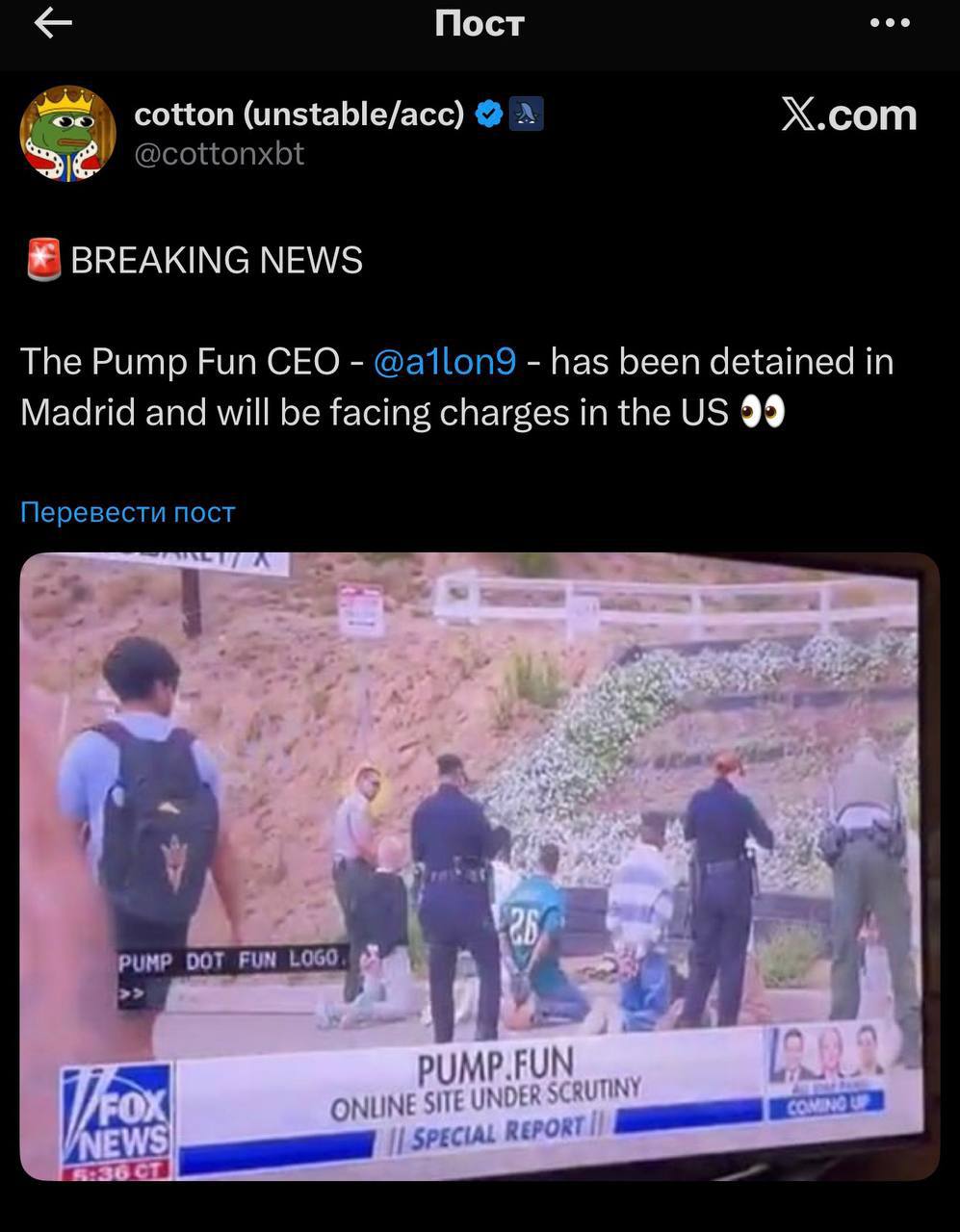Open the @cottonxbt profile by name
This screenshot has width=960, height=1232.
point(298,115)
